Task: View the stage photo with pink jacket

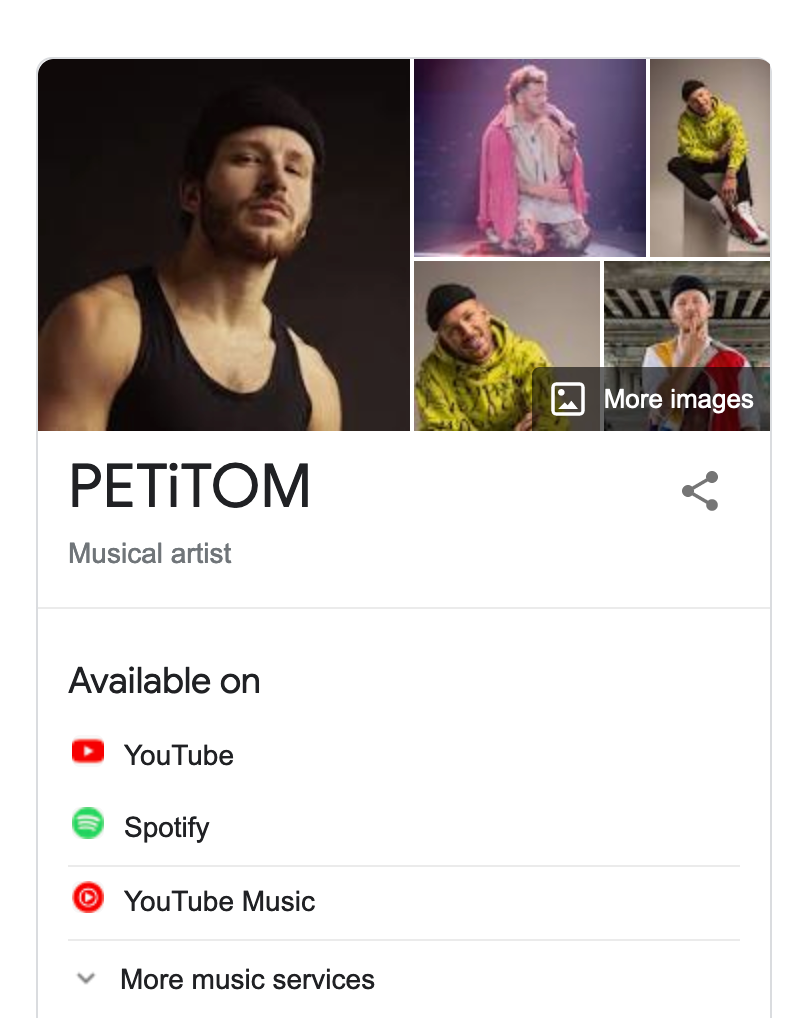Action: (529, 158)
